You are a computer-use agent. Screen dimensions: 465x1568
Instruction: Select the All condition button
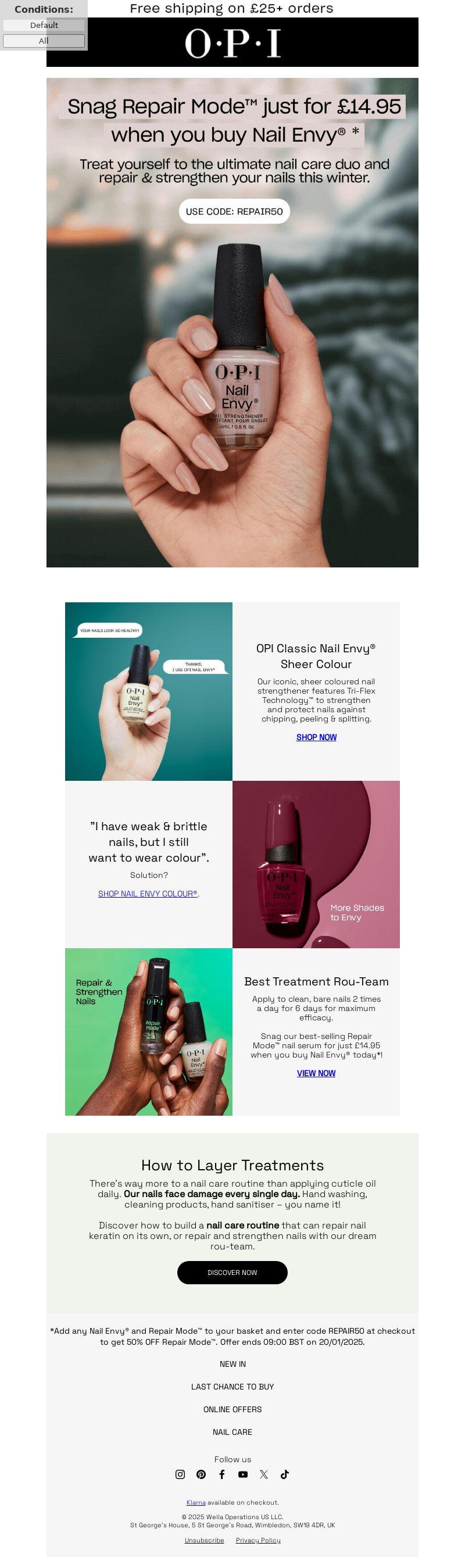click(44, 41)
